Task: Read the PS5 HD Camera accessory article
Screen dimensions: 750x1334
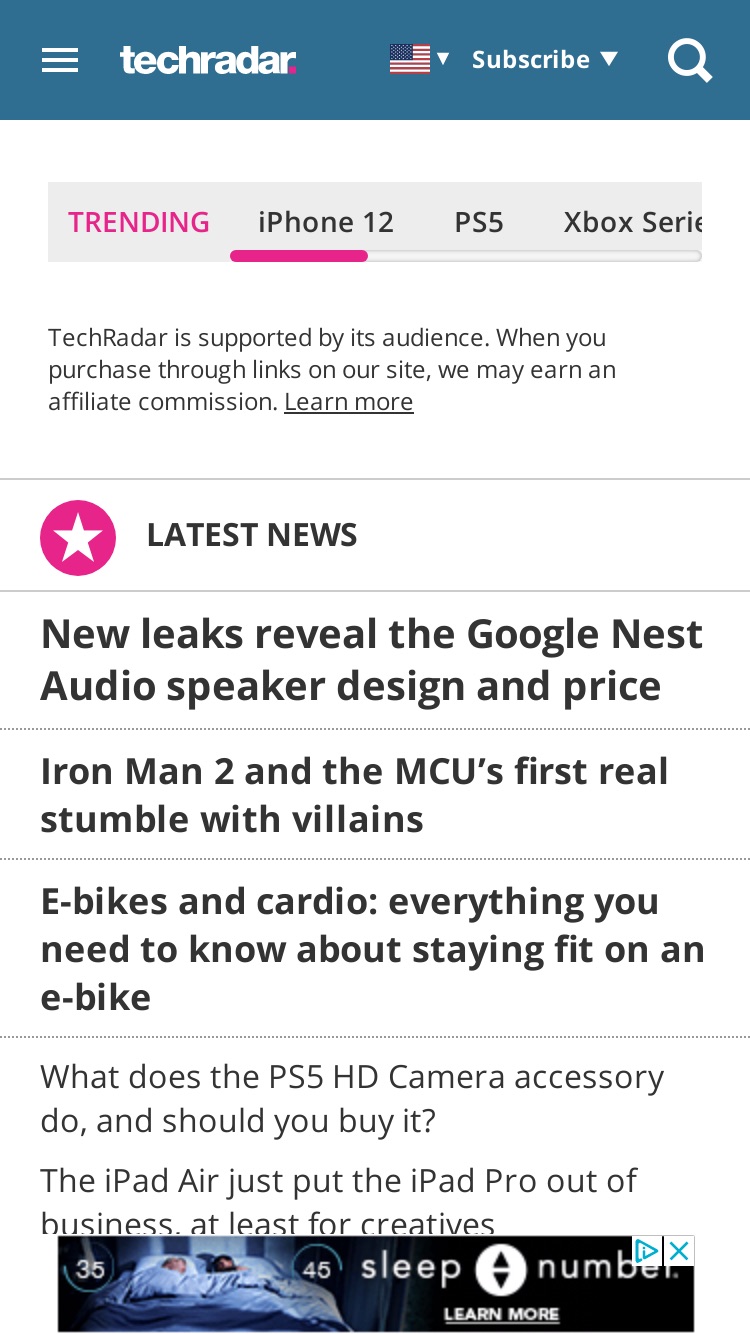Action: click(x=352, y=1098)
